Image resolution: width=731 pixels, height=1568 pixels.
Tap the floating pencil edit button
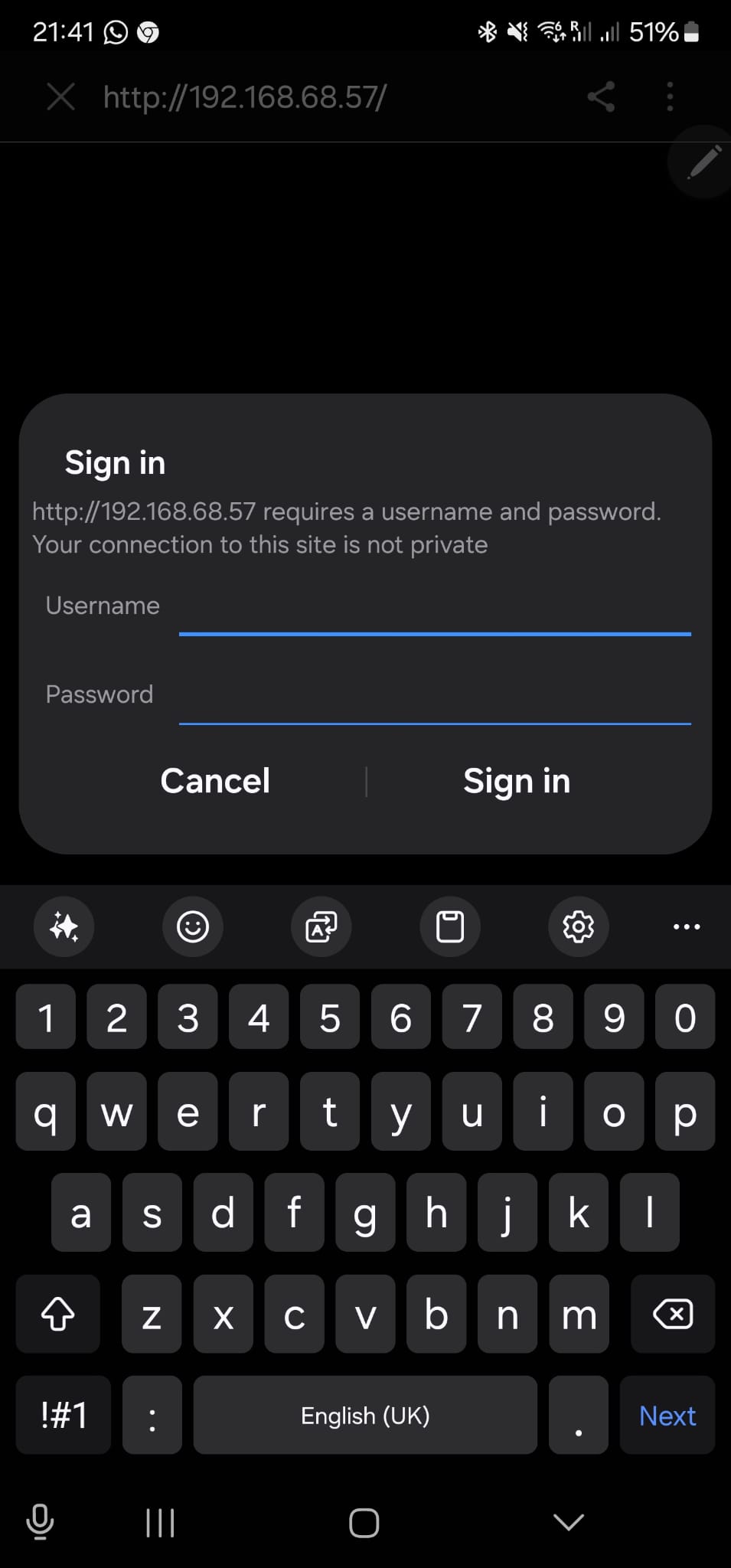point(703,162)
